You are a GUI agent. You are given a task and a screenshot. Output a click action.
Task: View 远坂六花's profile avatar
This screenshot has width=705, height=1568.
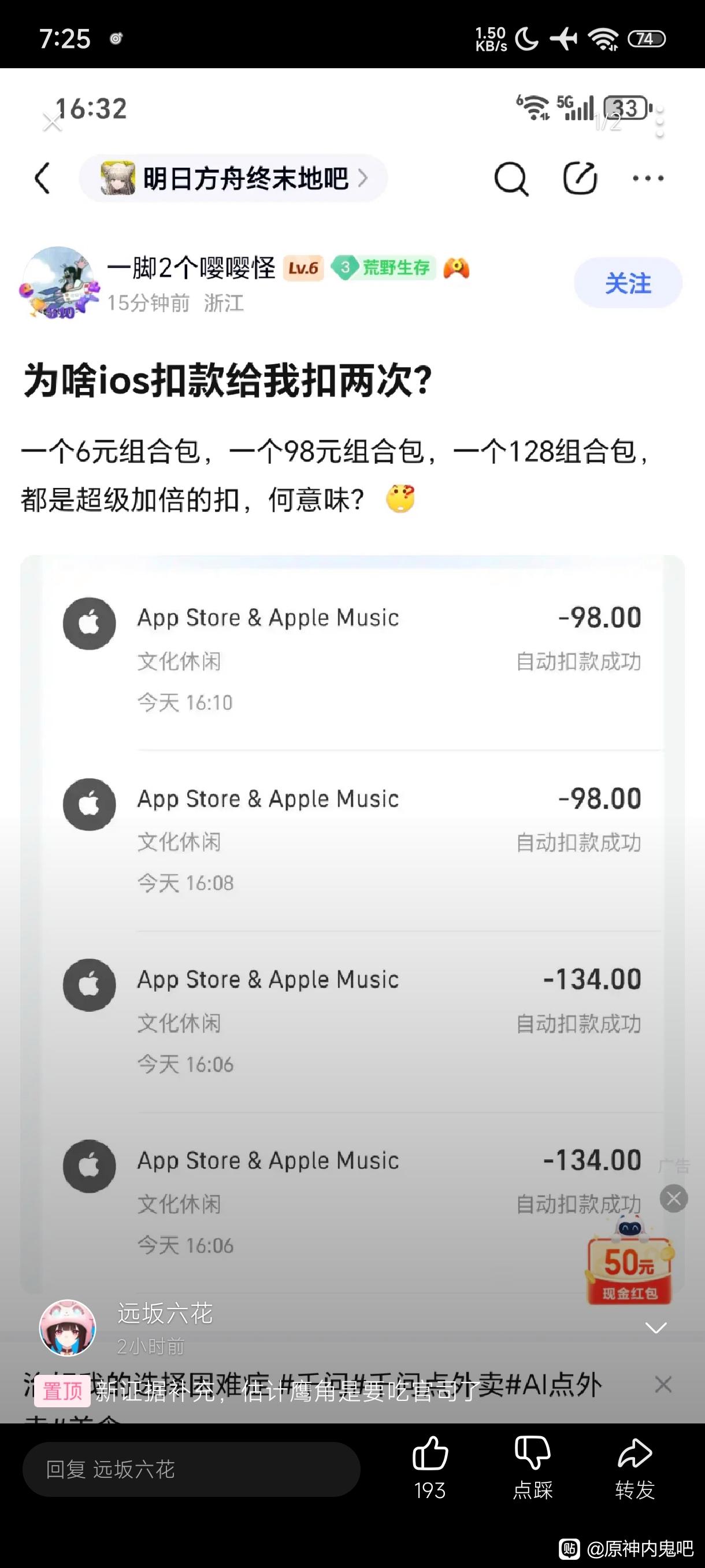[x=68, y=1327]
